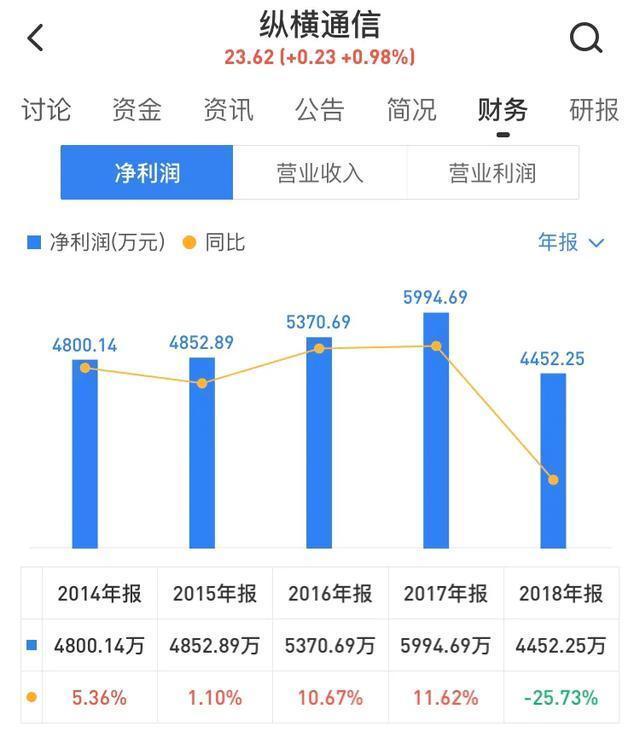Expand the 年报 period dropdown

[x=571, y=243]
